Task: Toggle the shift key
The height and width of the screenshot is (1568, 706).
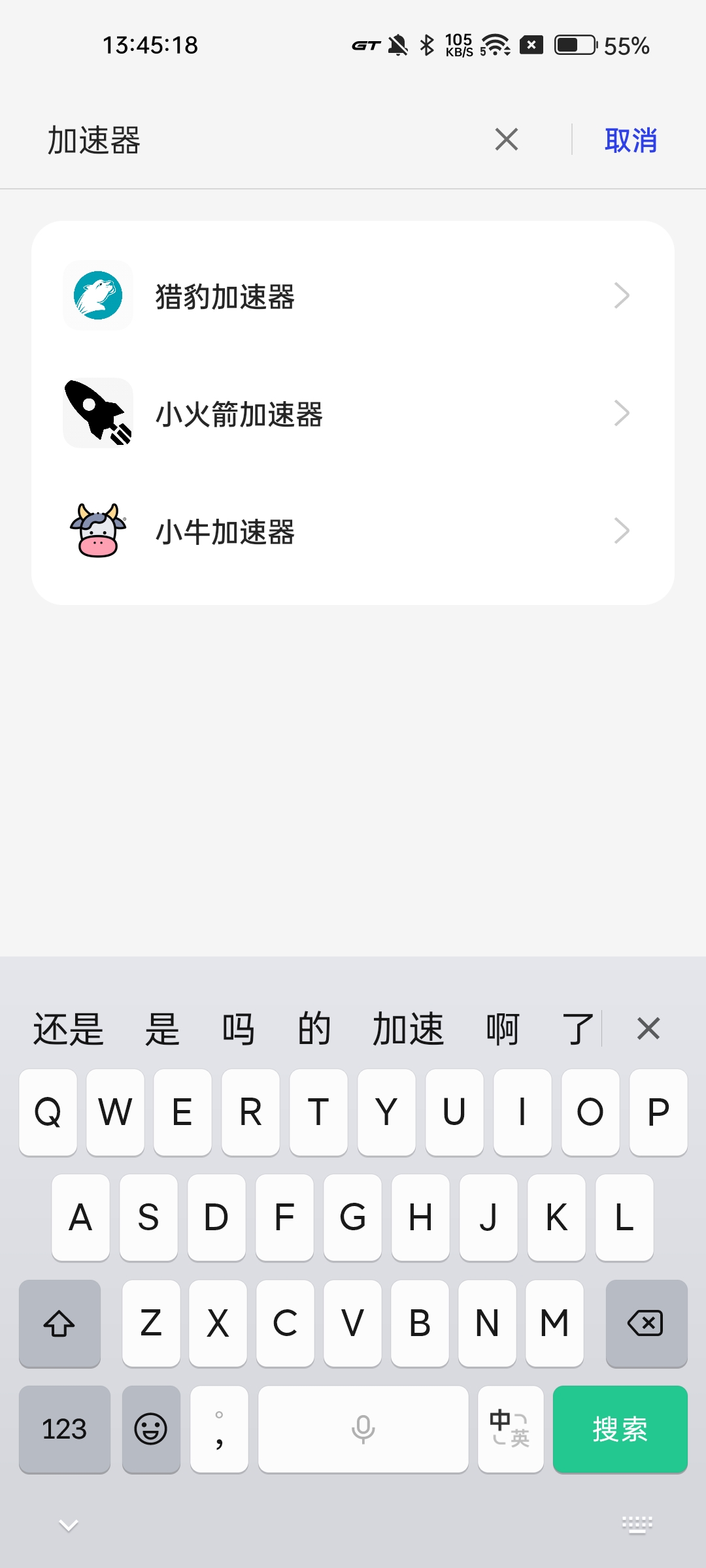Action: 59,1323
